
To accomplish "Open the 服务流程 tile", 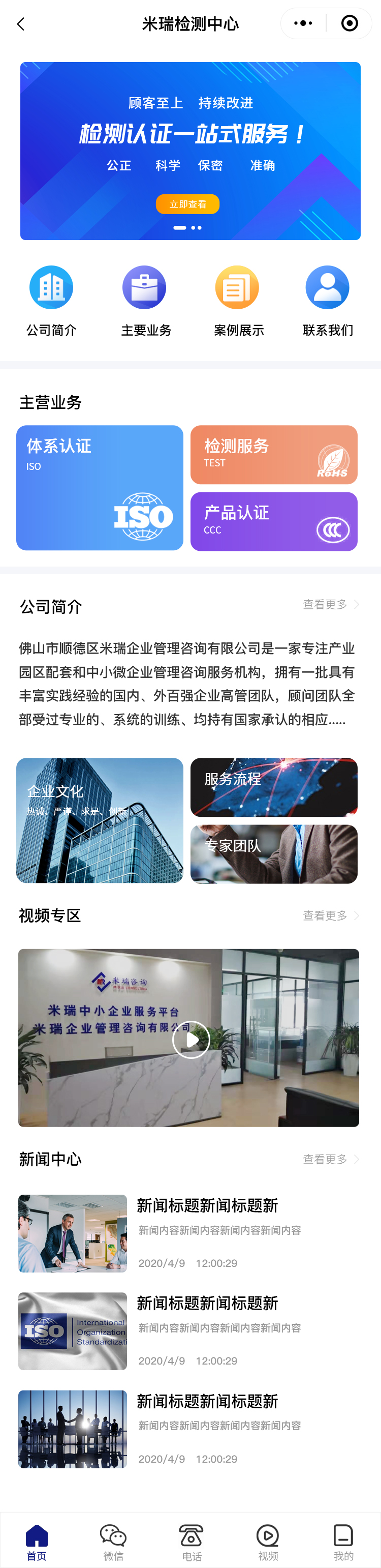I will [x=273, y=787].
